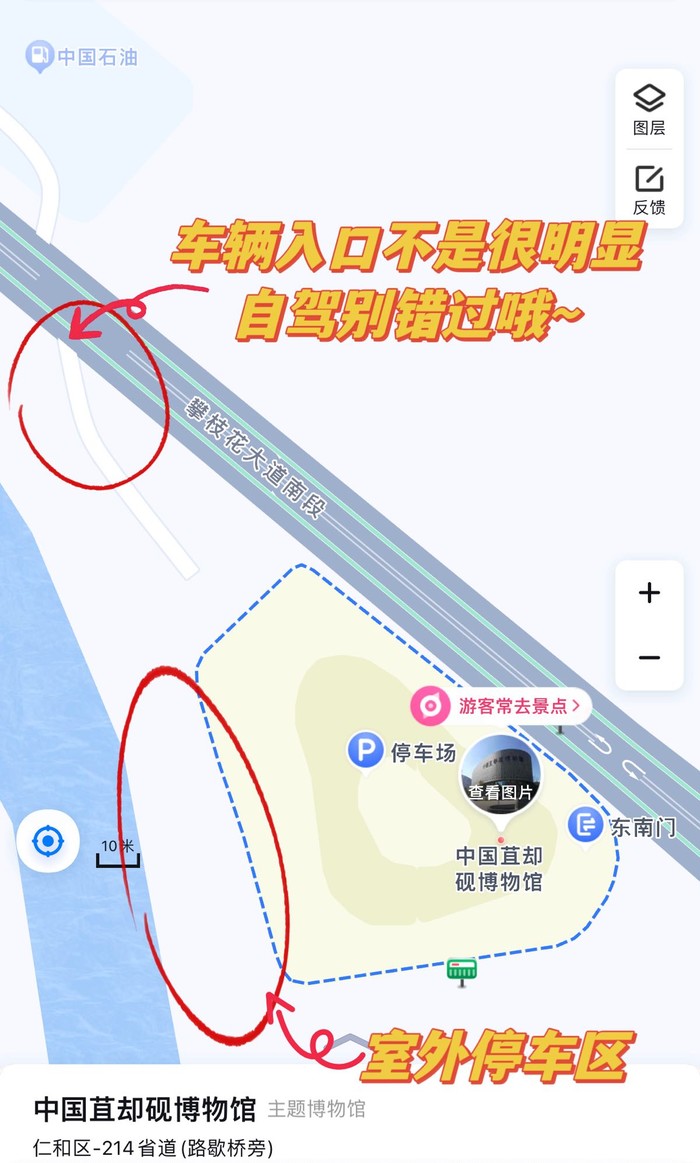This screenshot has width=700, height=1163.
Task: Tap the 反馈 feedback button
Action: click(x=649, y=188)
